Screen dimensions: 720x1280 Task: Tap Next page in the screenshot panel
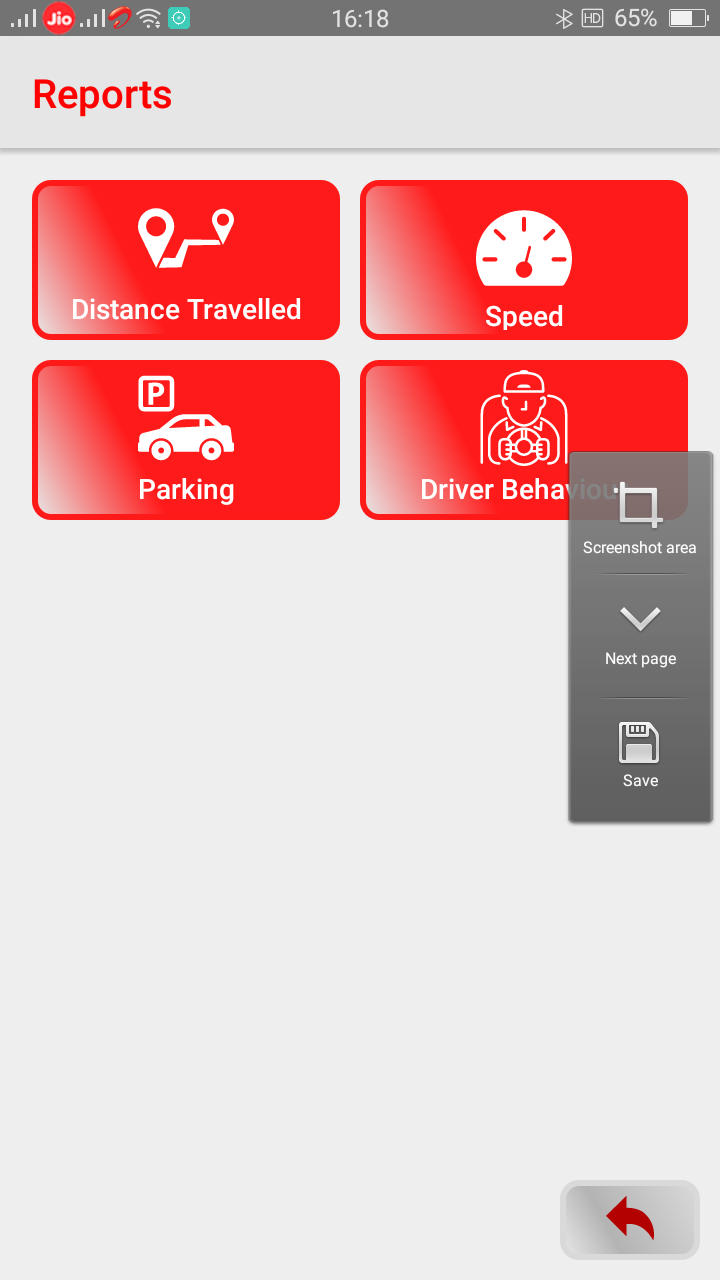coord(640,634)
